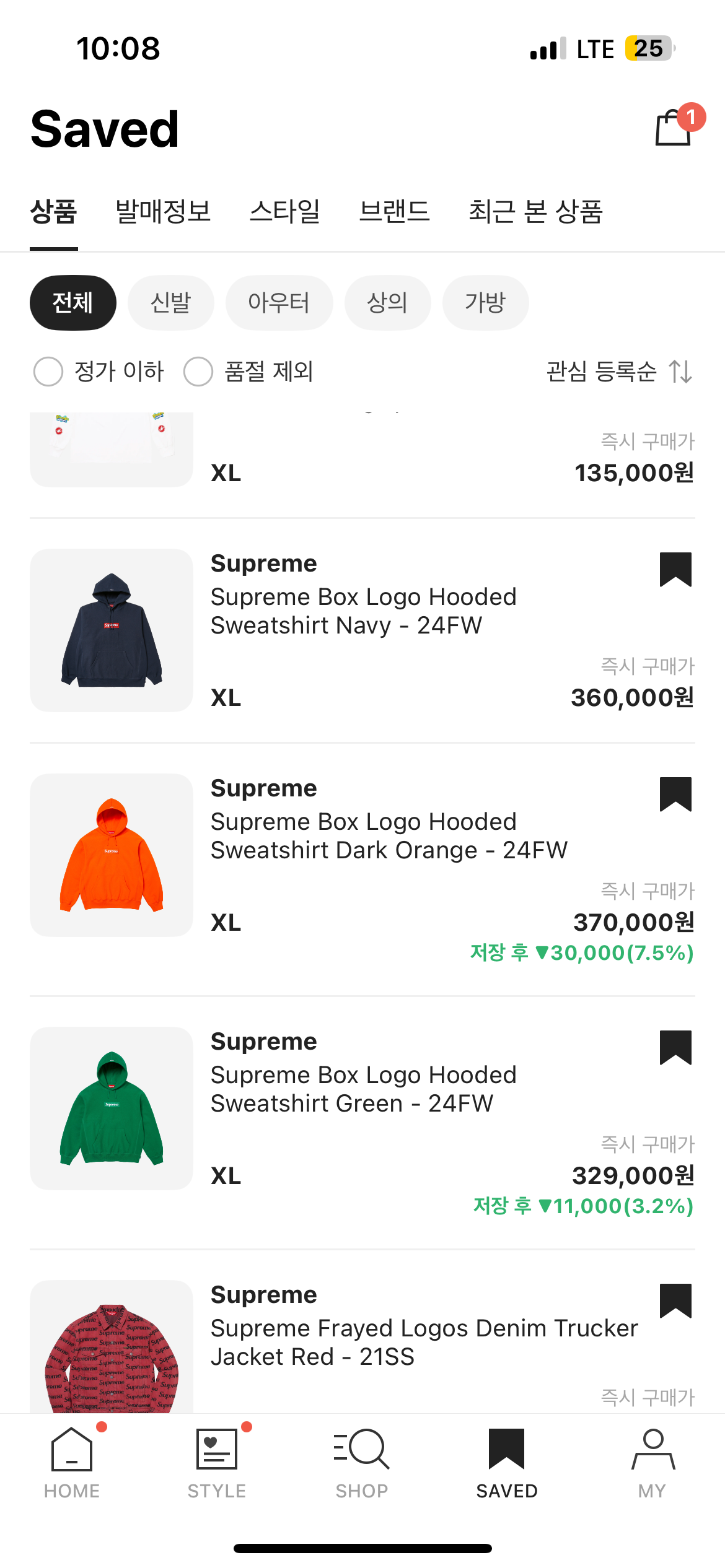The height and width of the screenshot is (1568, 725).
Task: Go to the HOME tab
Action: [72, 1464]
